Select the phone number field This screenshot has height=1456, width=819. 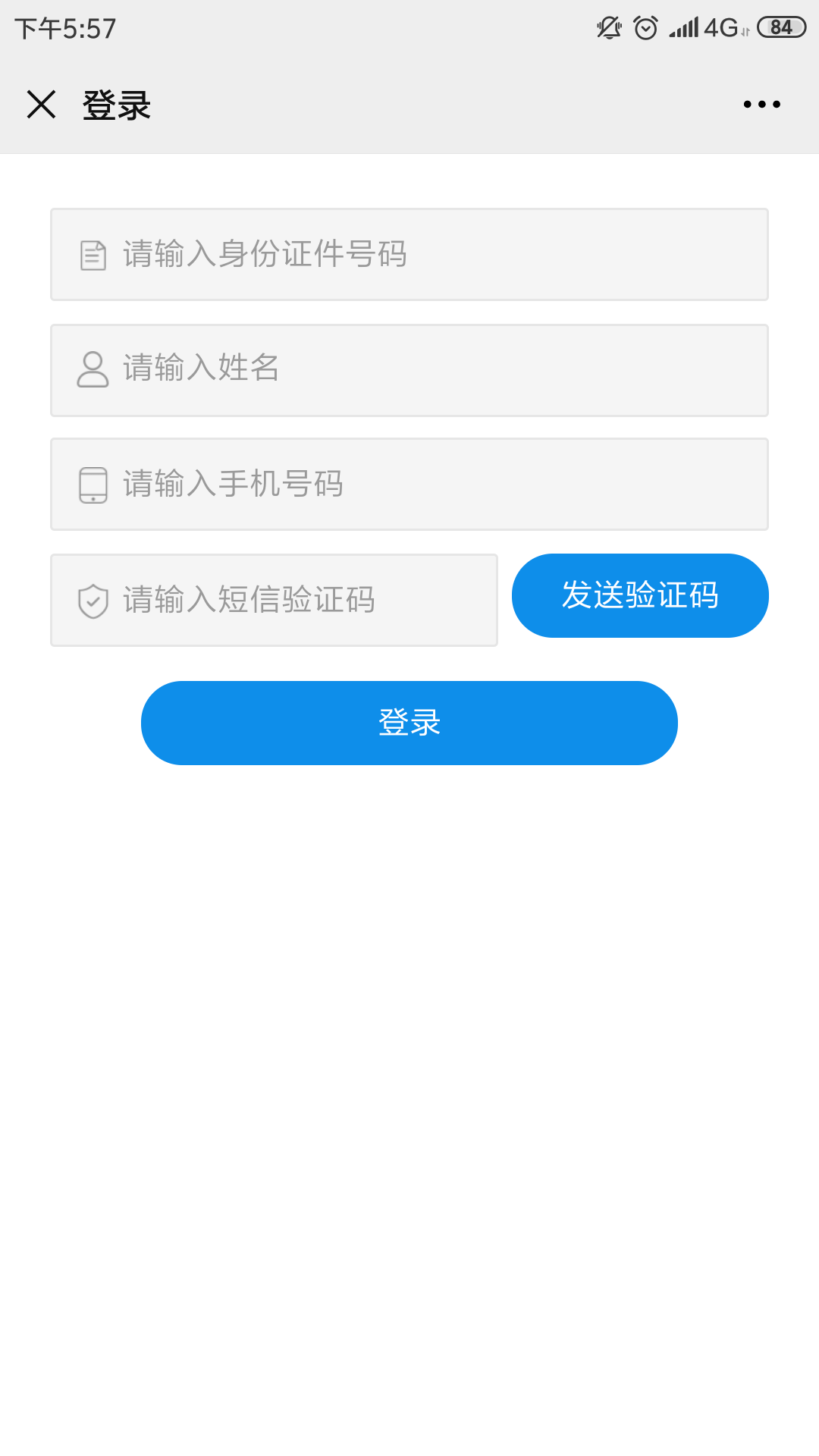pos(409,484)
